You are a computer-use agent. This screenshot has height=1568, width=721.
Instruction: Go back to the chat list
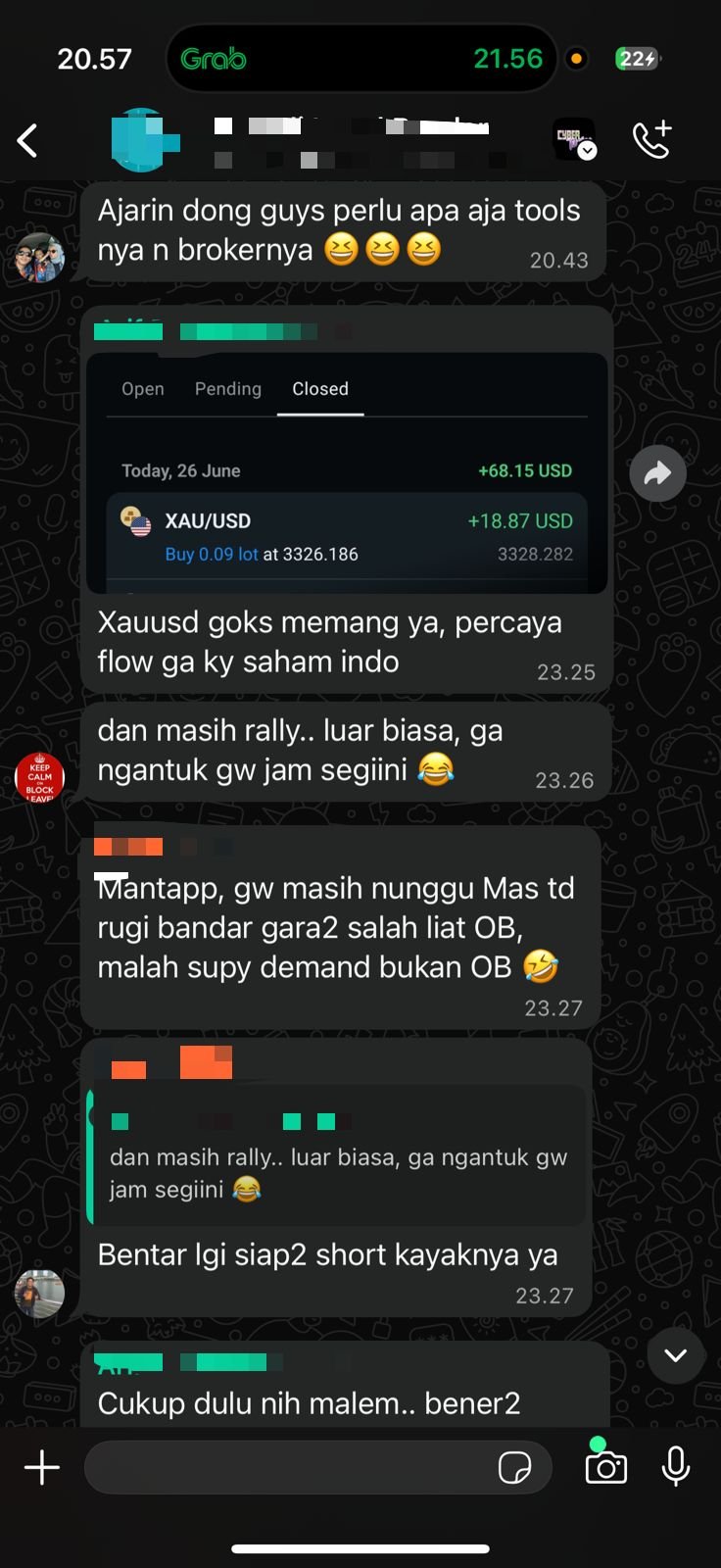pos(29,141)
